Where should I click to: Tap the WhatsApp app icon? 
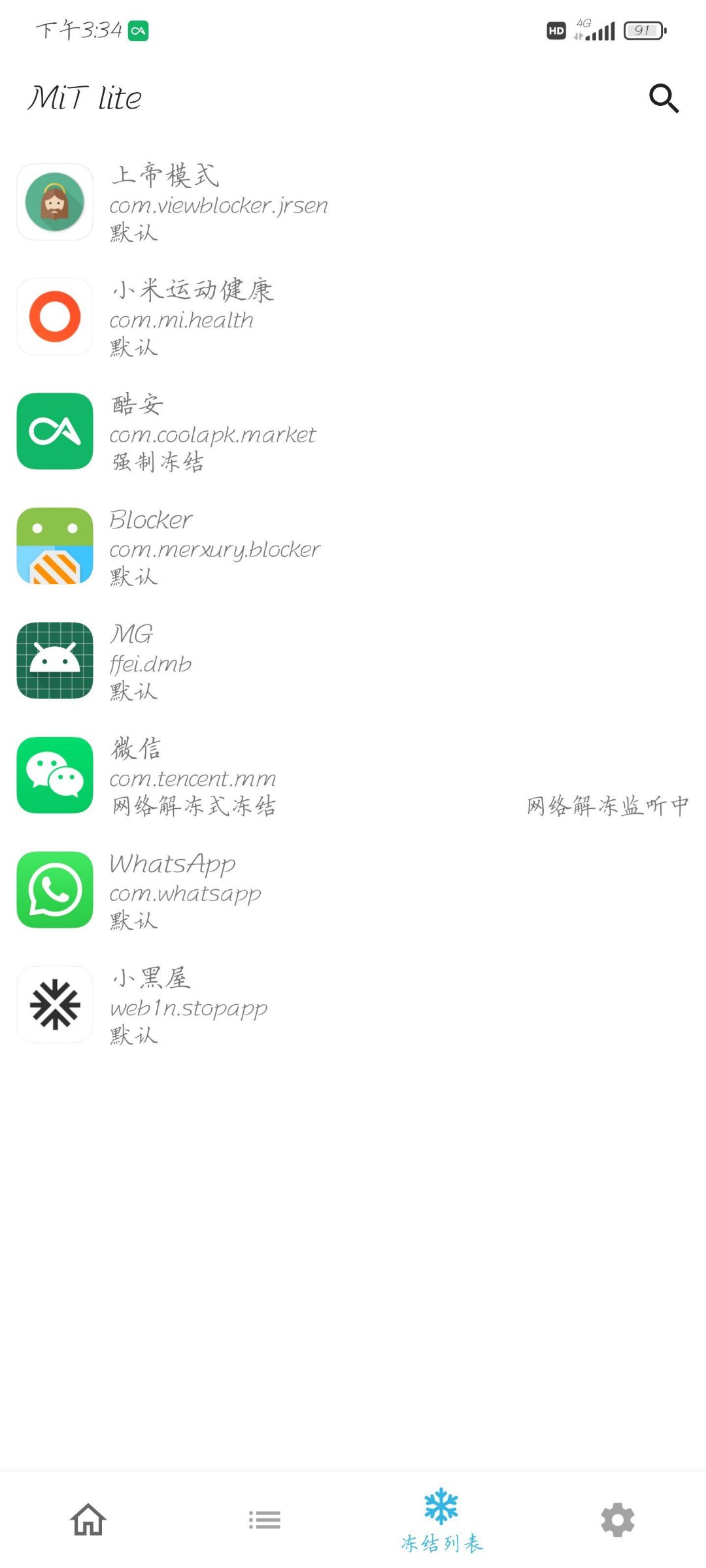[54, 890]
